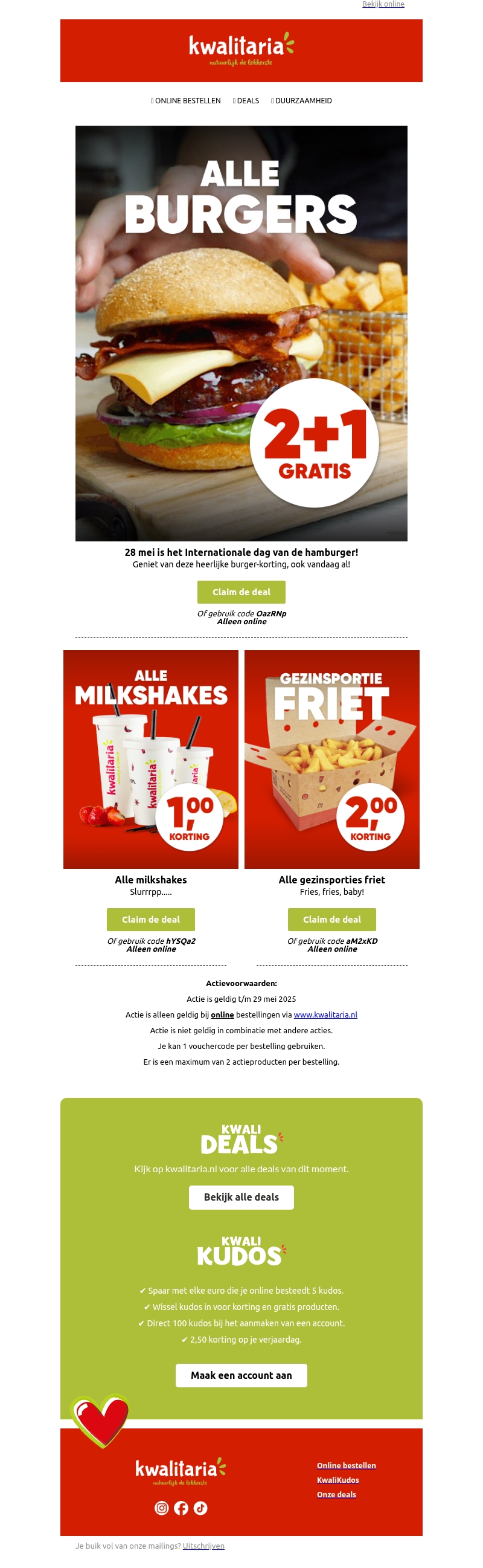Viewport: 483px width, 1568px height.
Task: Open the Gezinsportie Friet deal image
Action: pos(331,758)
